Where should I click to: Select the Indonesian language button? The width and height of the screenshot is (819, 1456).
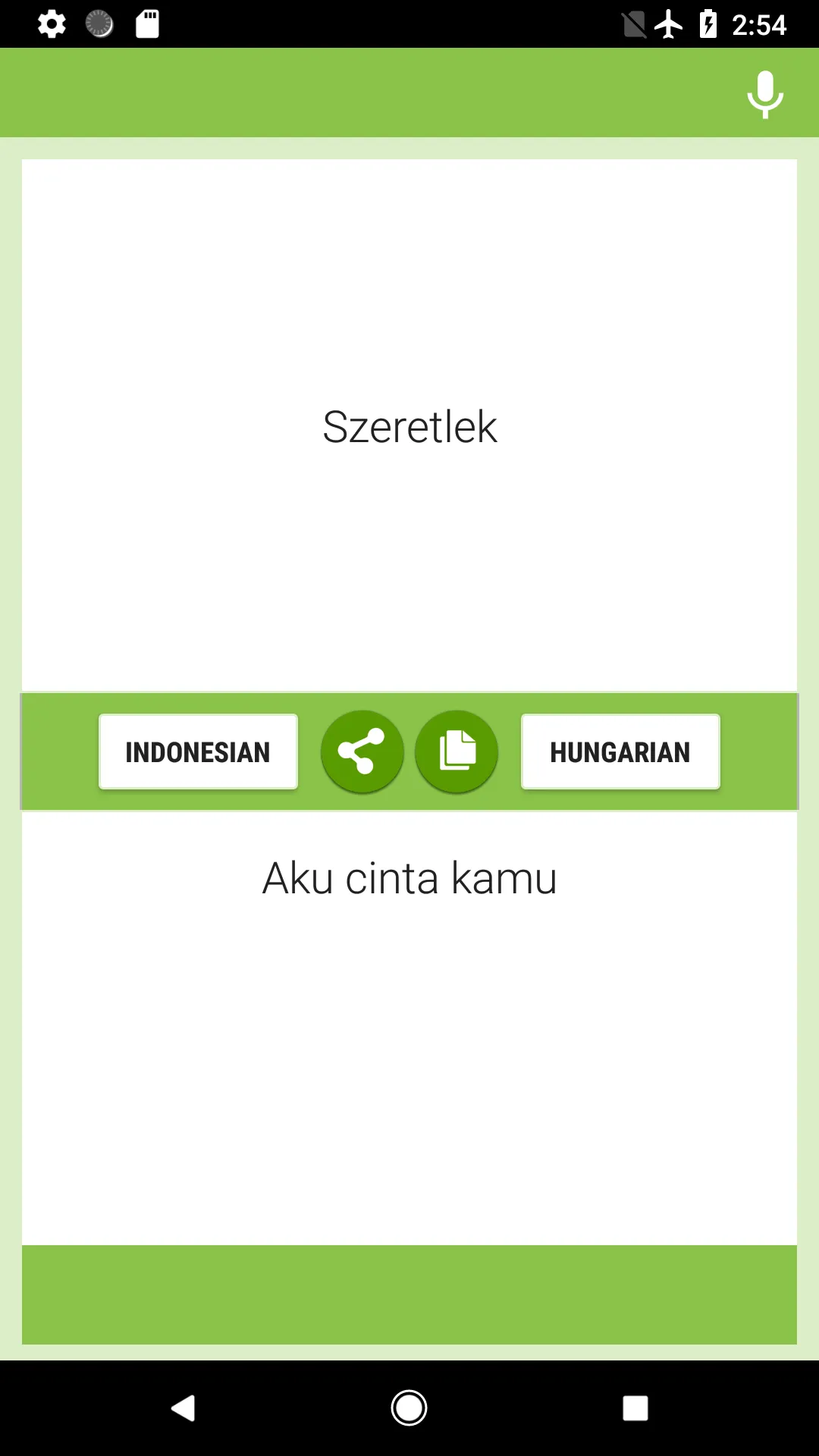point(198,752)
